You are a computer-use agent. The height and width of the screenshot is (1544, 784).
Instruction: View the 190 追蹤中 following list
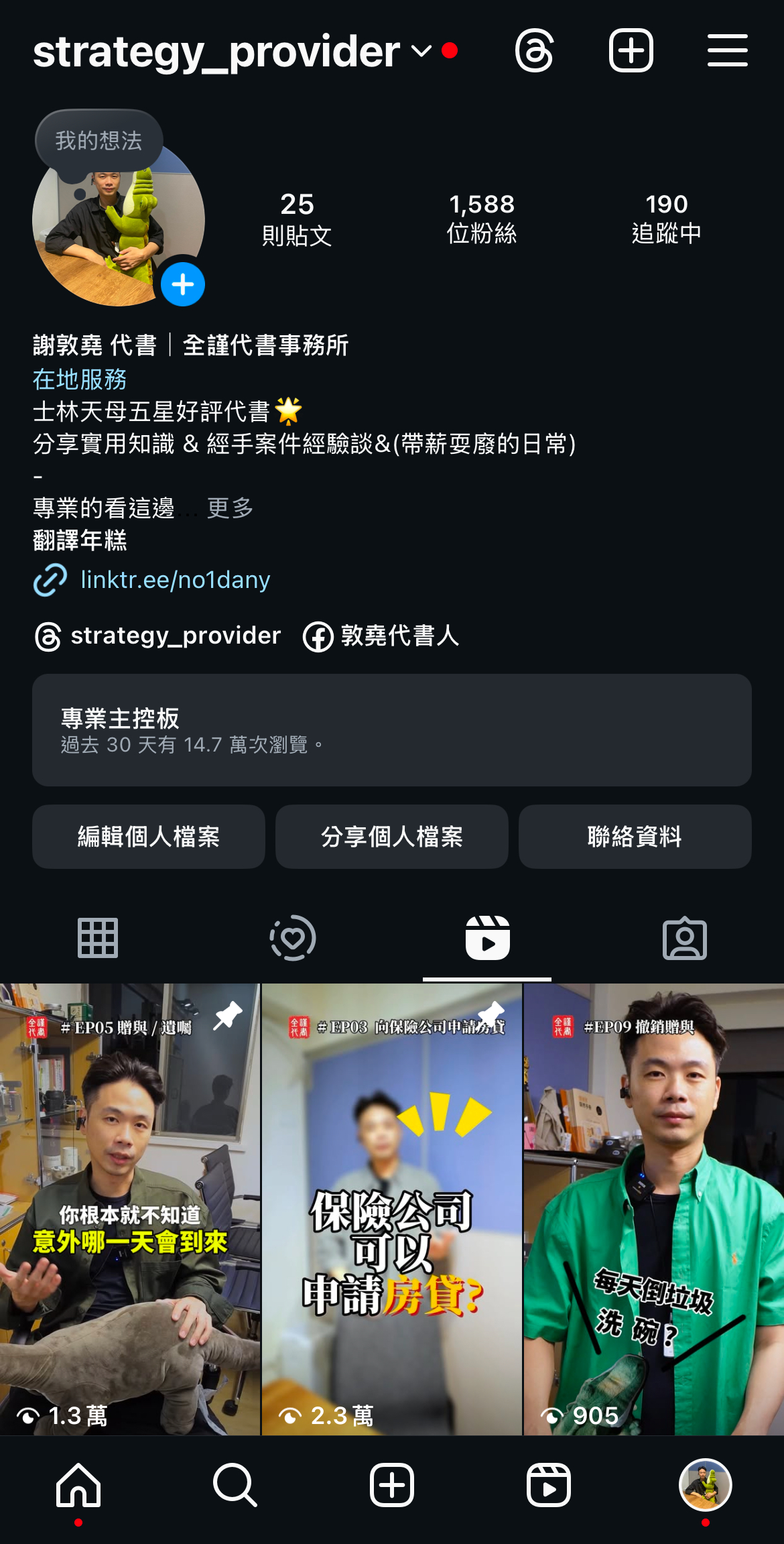click(x=666, y=219)
